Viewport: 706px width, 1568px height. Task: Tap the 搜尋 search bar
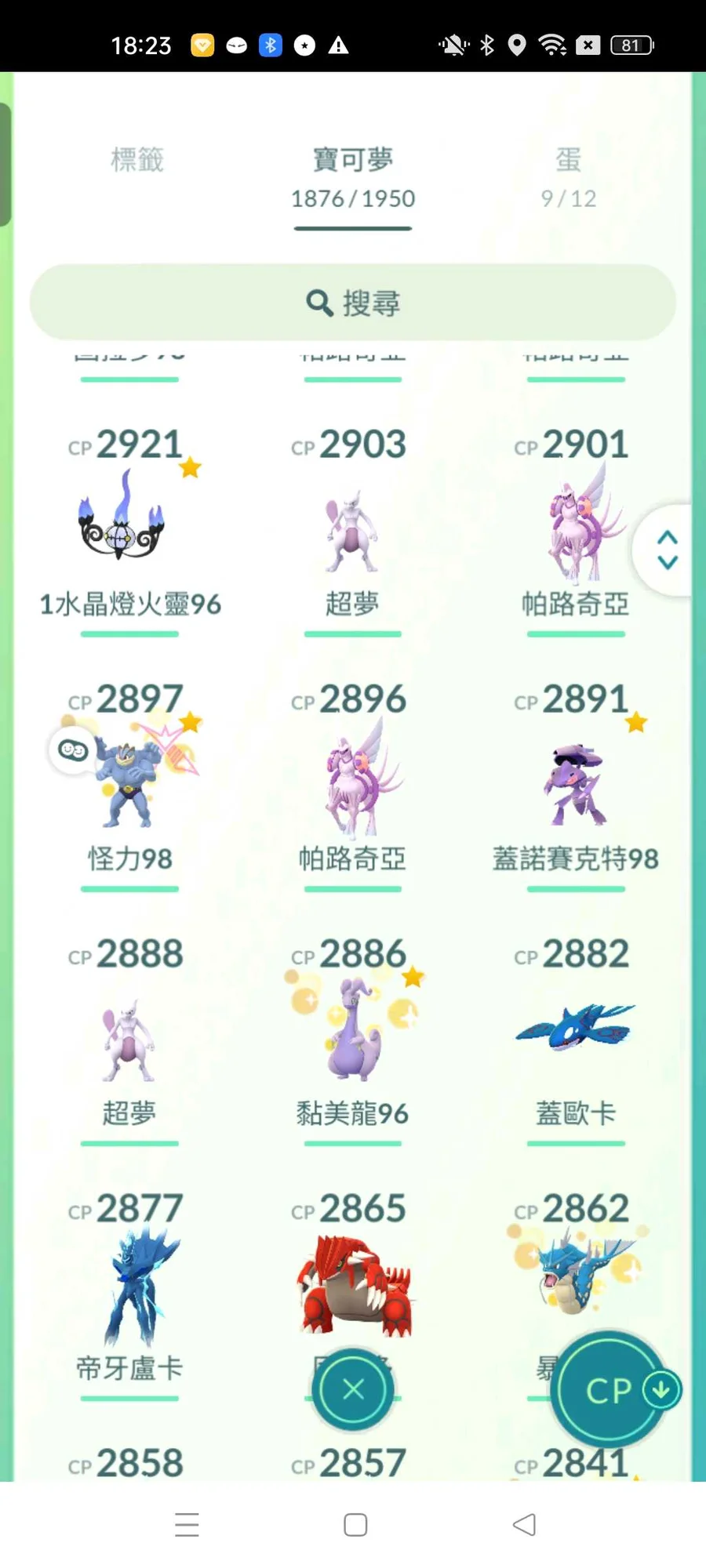353,303
